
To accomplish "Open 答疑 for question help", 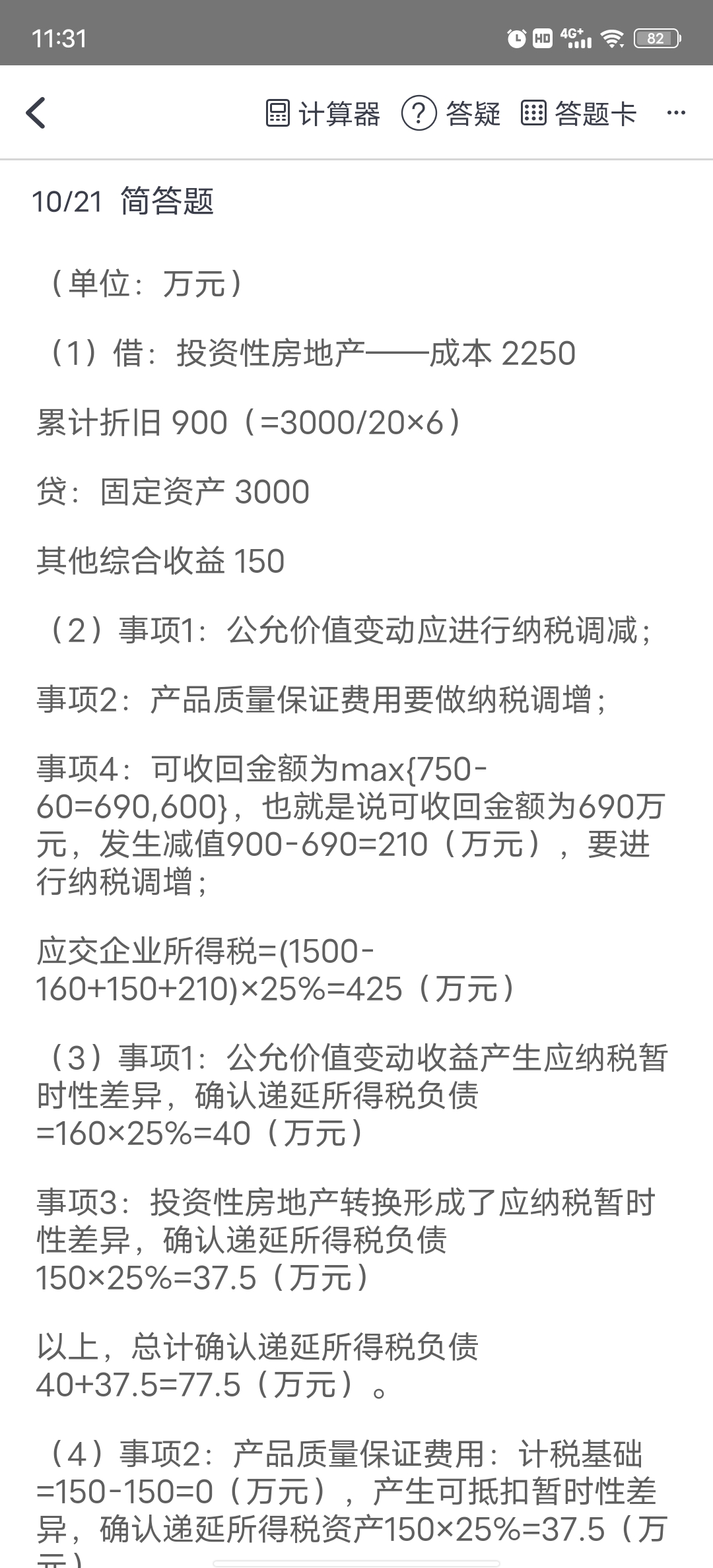I will click(x=451, y=114).
